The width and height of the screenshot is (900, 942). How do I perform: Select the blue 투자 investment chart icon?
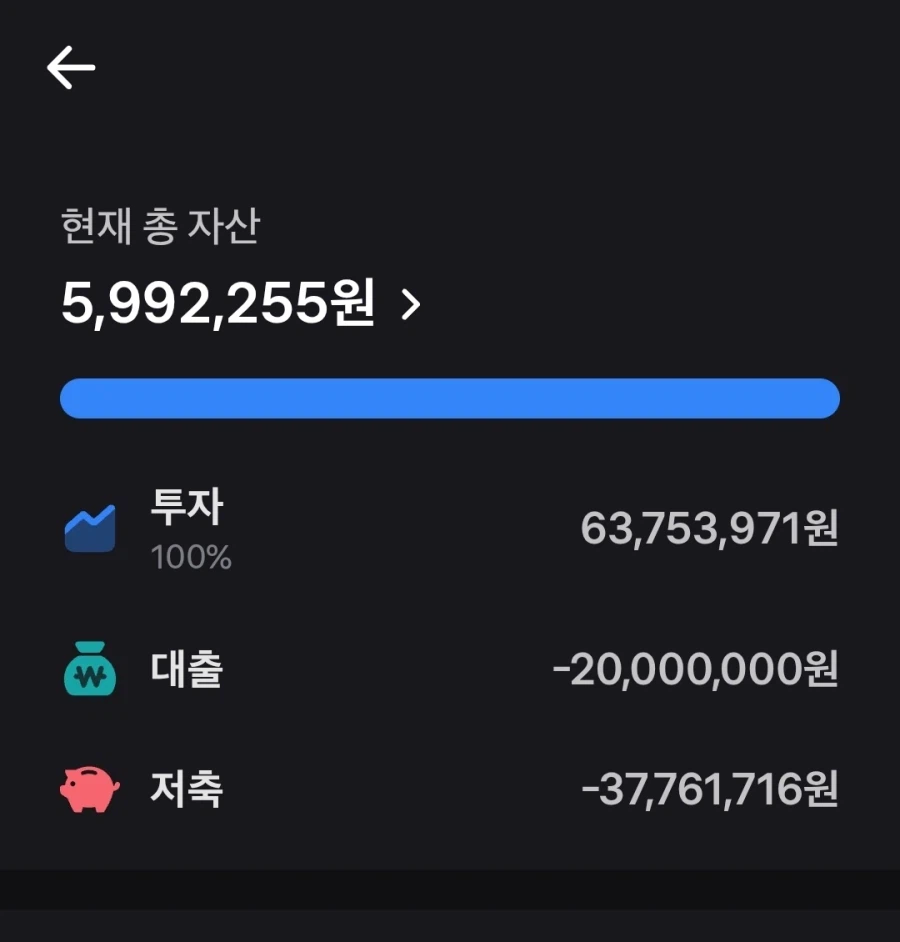click(89, 527)
